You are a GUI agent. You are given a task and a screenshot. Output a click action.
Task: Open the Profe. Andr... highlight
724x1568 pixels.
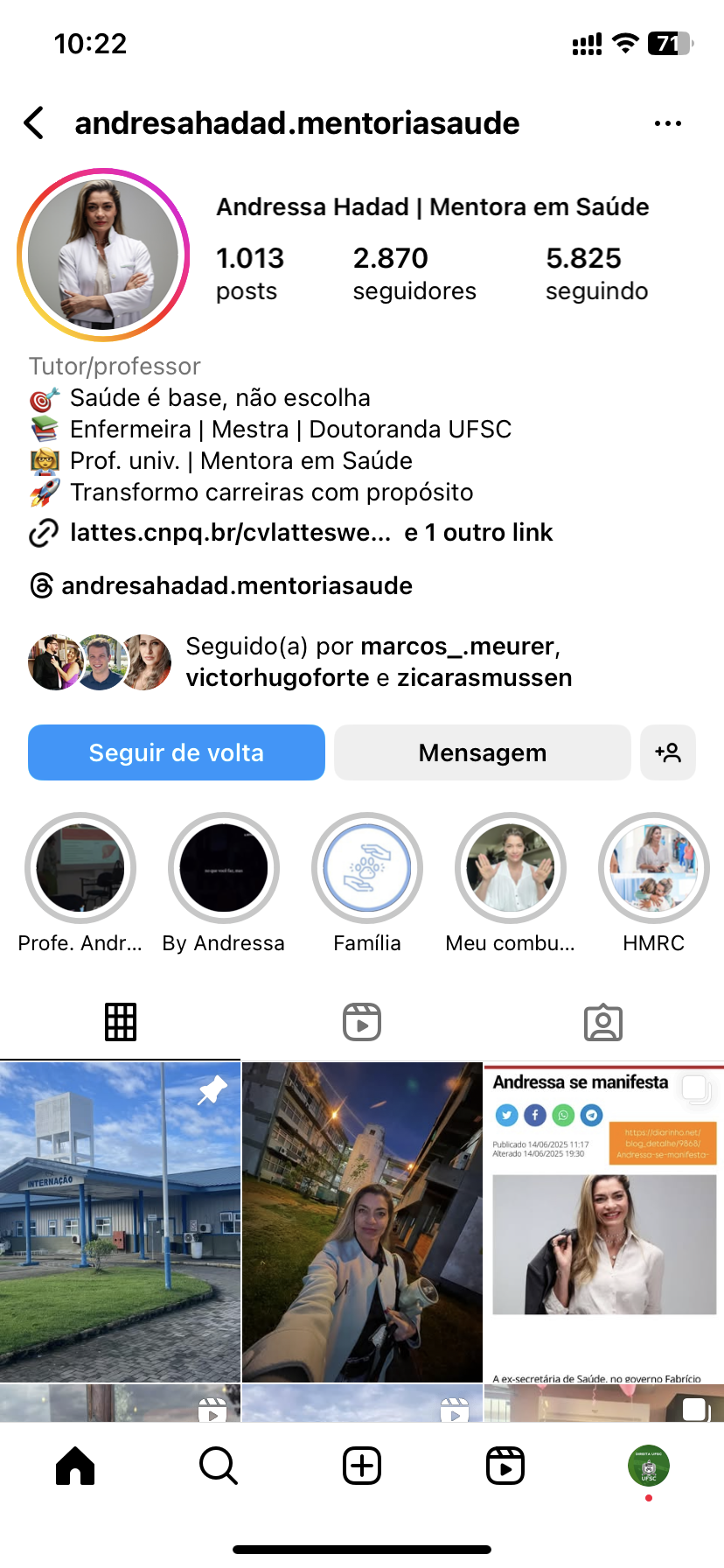80,868
